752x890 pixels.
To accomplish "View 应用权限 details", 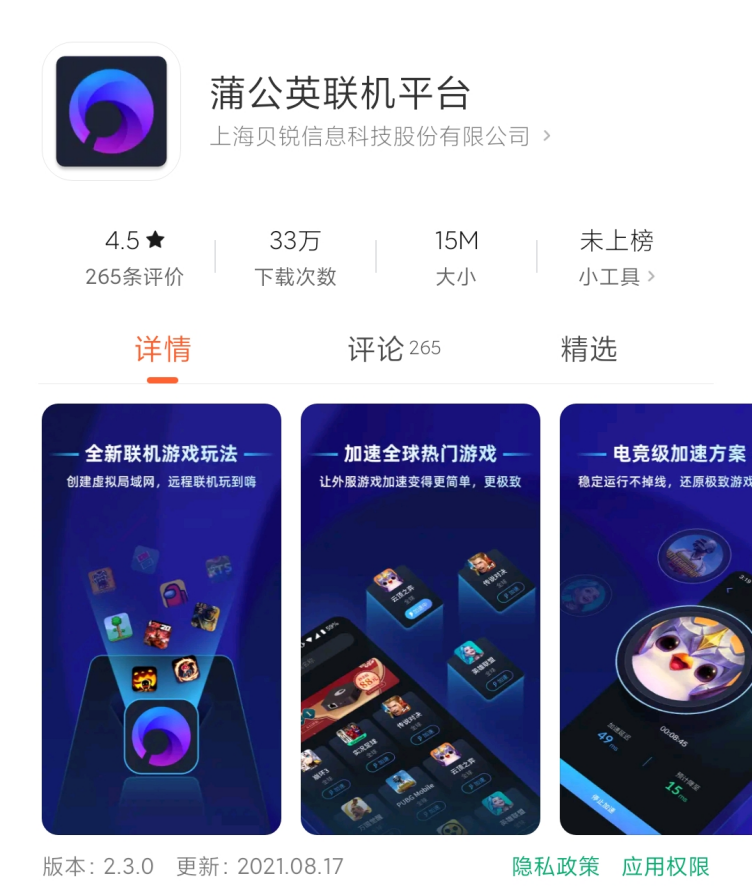I will (665, 866).
